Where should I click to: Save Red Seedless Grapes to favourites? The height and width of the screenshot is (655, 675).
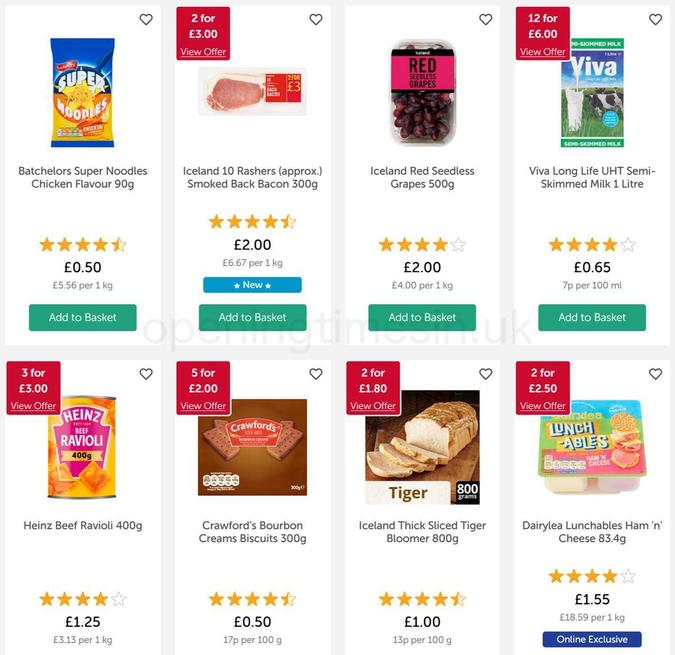pyautogui.click(x=486, y=20)
